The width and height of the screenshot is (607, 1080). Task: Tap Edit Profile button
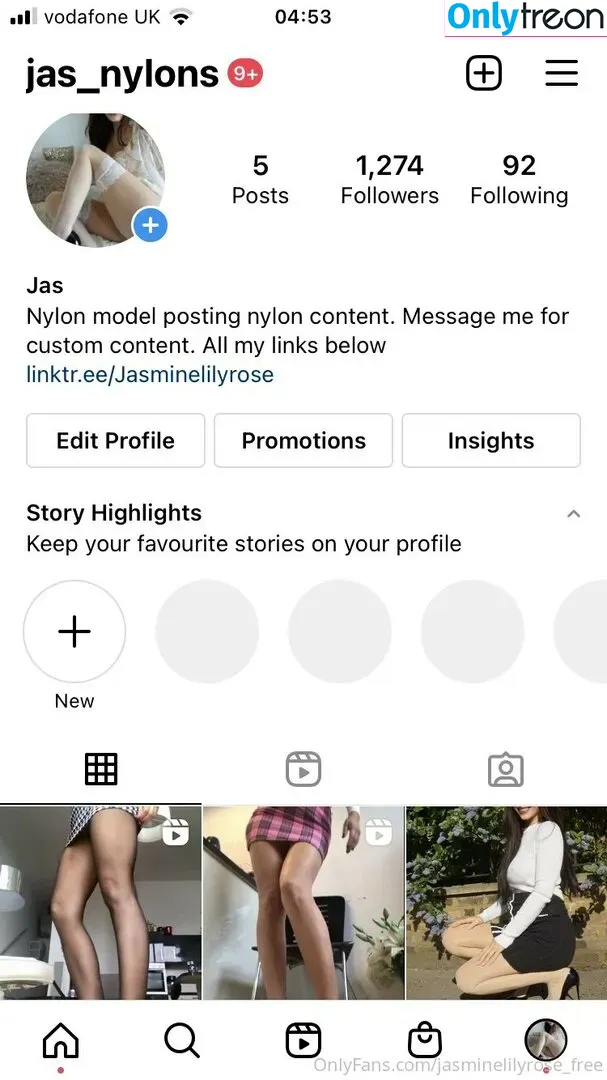115,441
